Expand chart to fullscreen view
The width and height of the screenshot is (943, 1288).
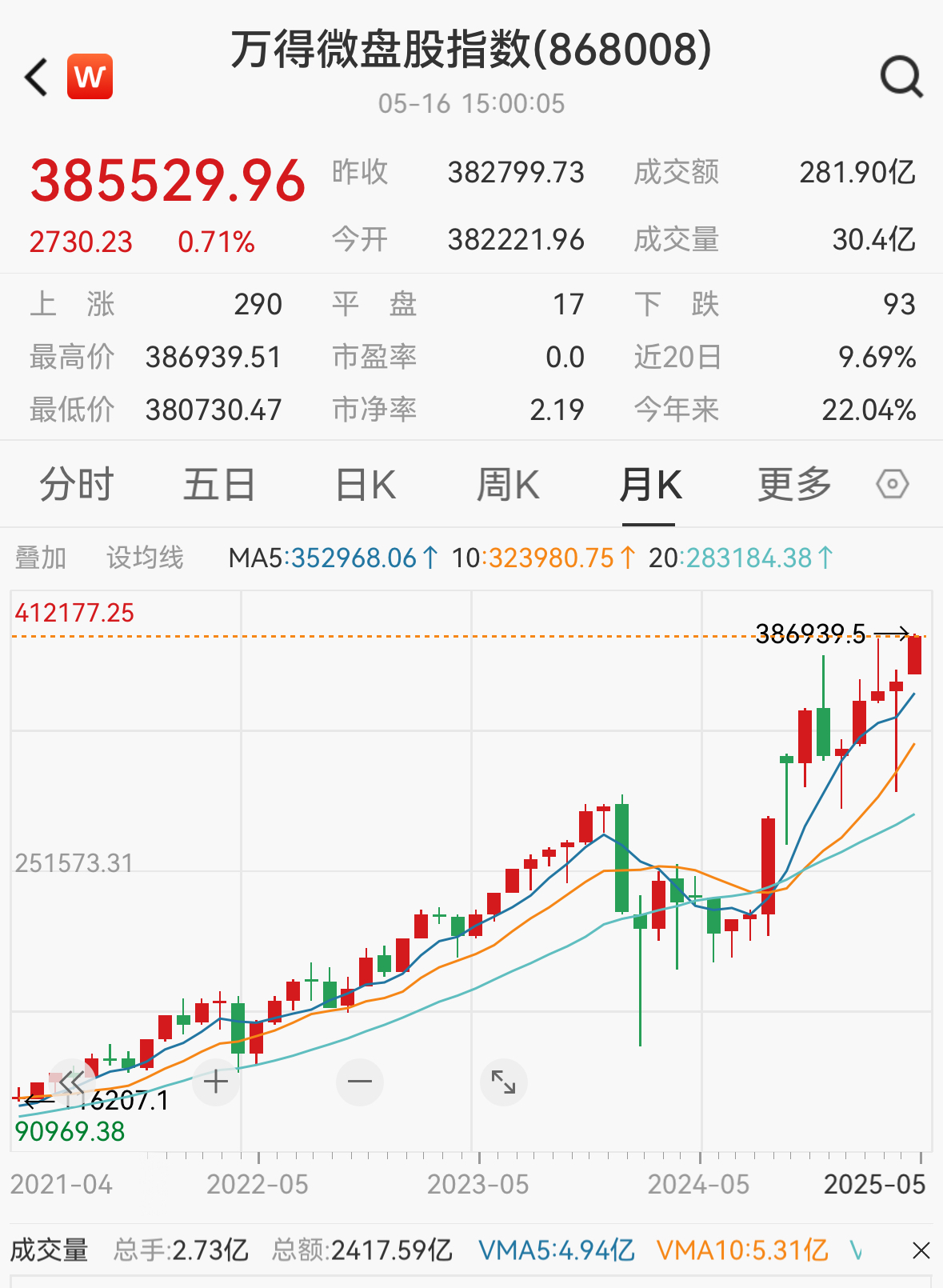503,1082
